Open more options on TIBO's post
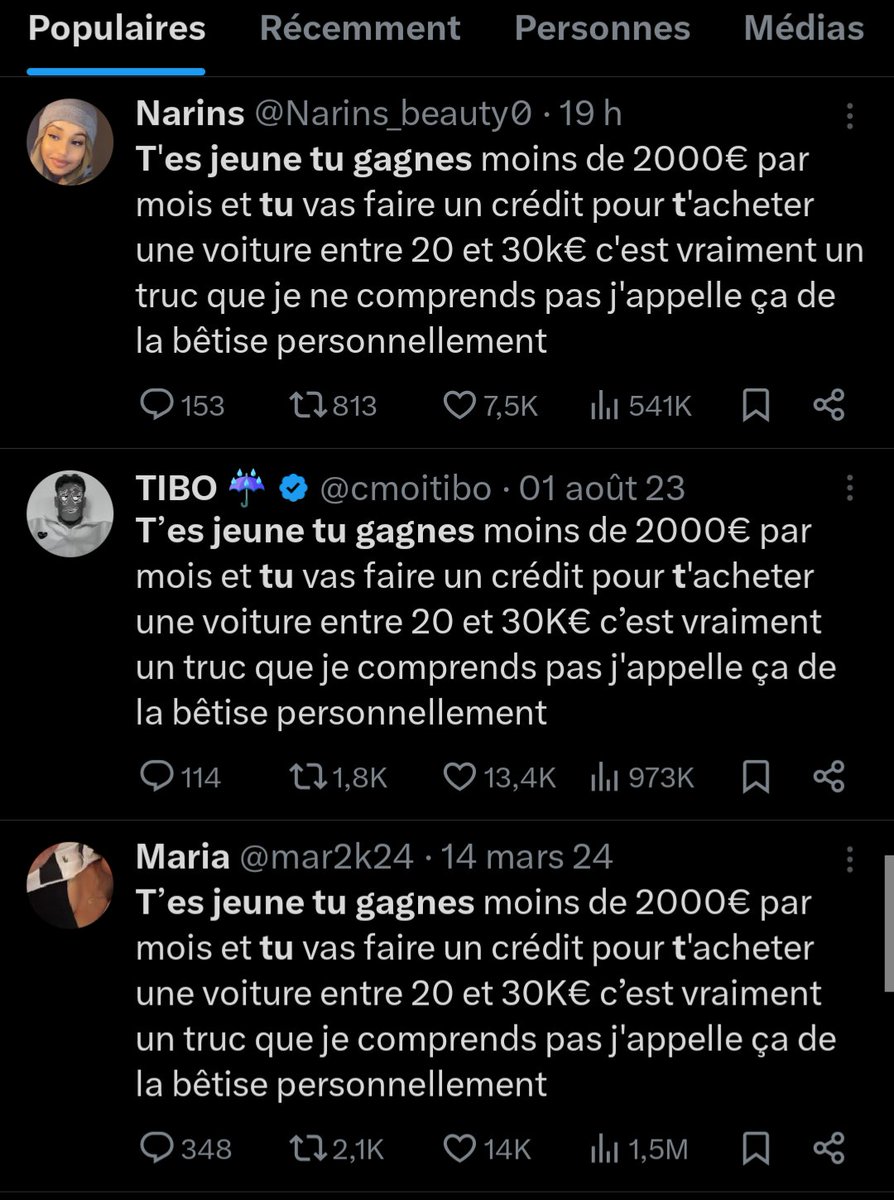This screenshot has width=894, height=1200. point(849,487)
